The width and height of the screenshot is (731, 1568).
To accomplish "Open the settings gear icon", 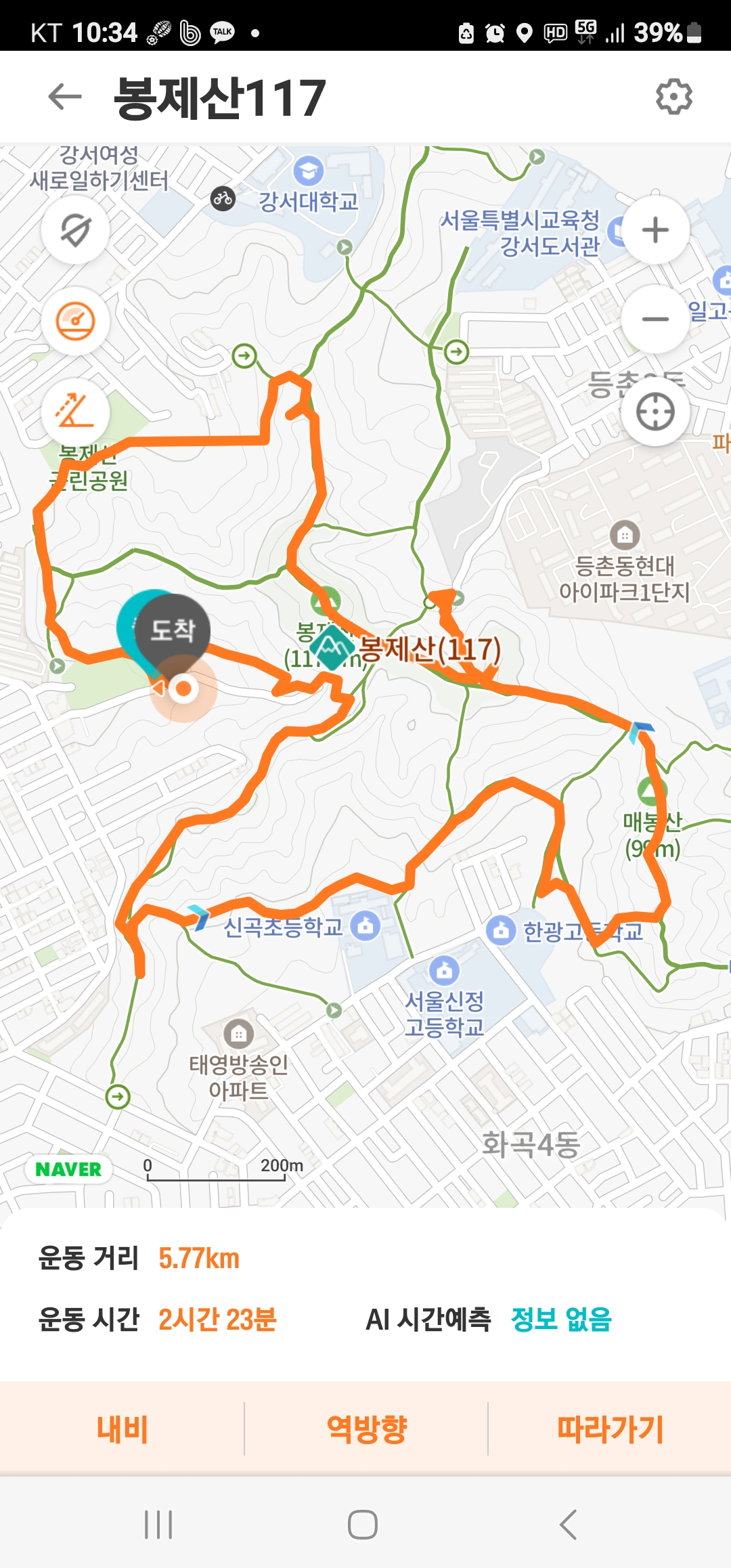I will coord(673,97).
